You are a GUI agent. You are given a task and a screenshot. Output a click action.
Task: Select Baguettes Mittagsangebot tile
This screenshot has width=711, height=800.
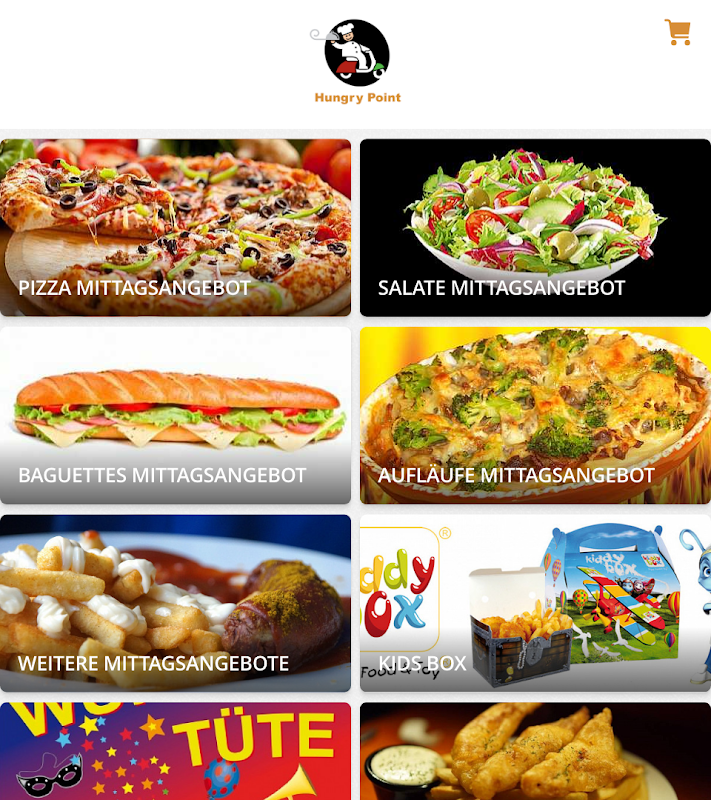click(175, 415)
